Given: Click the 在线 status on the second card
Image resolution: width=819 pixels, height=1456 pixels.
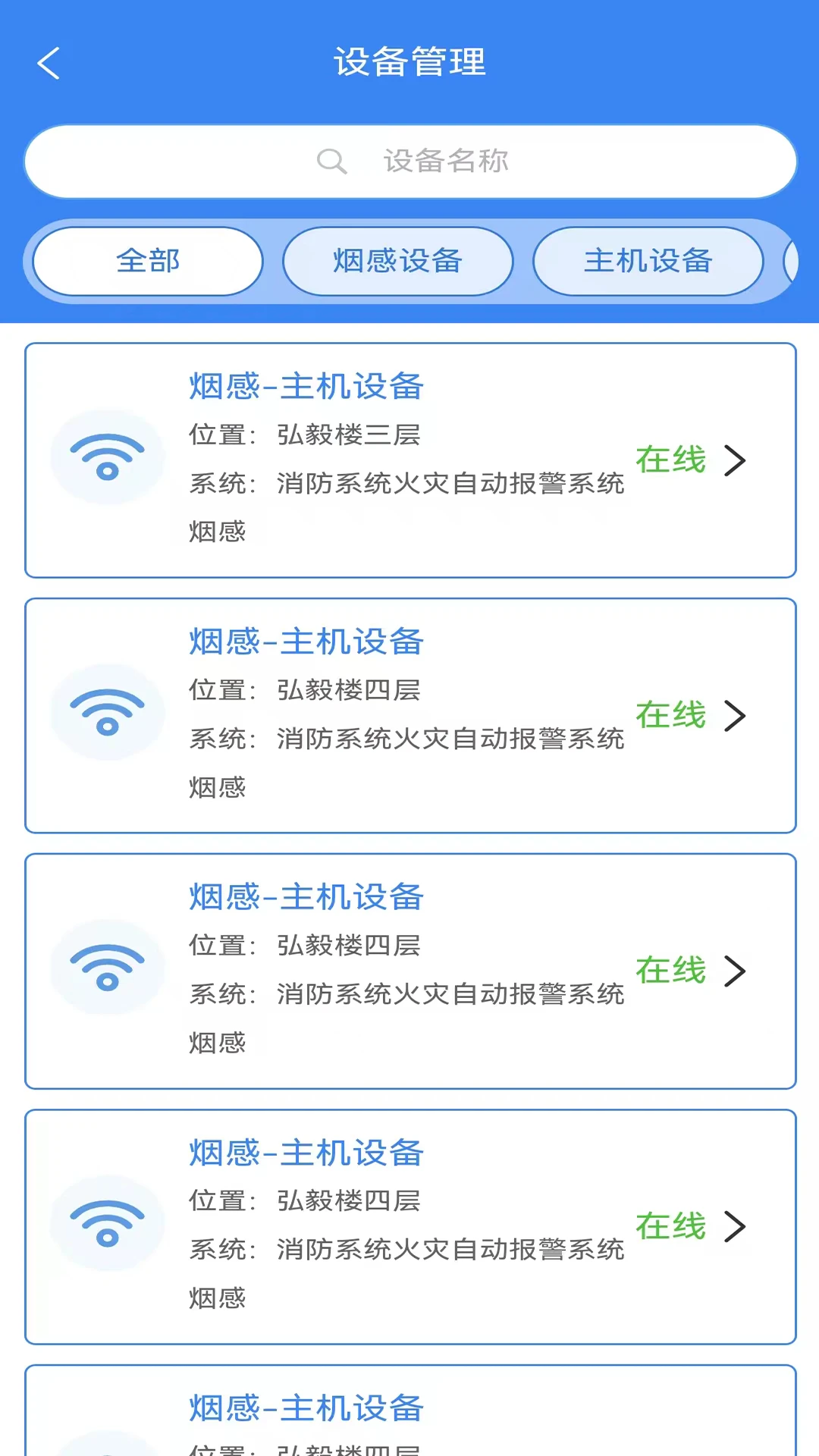Looking at the screenshot, I should 670,714.
